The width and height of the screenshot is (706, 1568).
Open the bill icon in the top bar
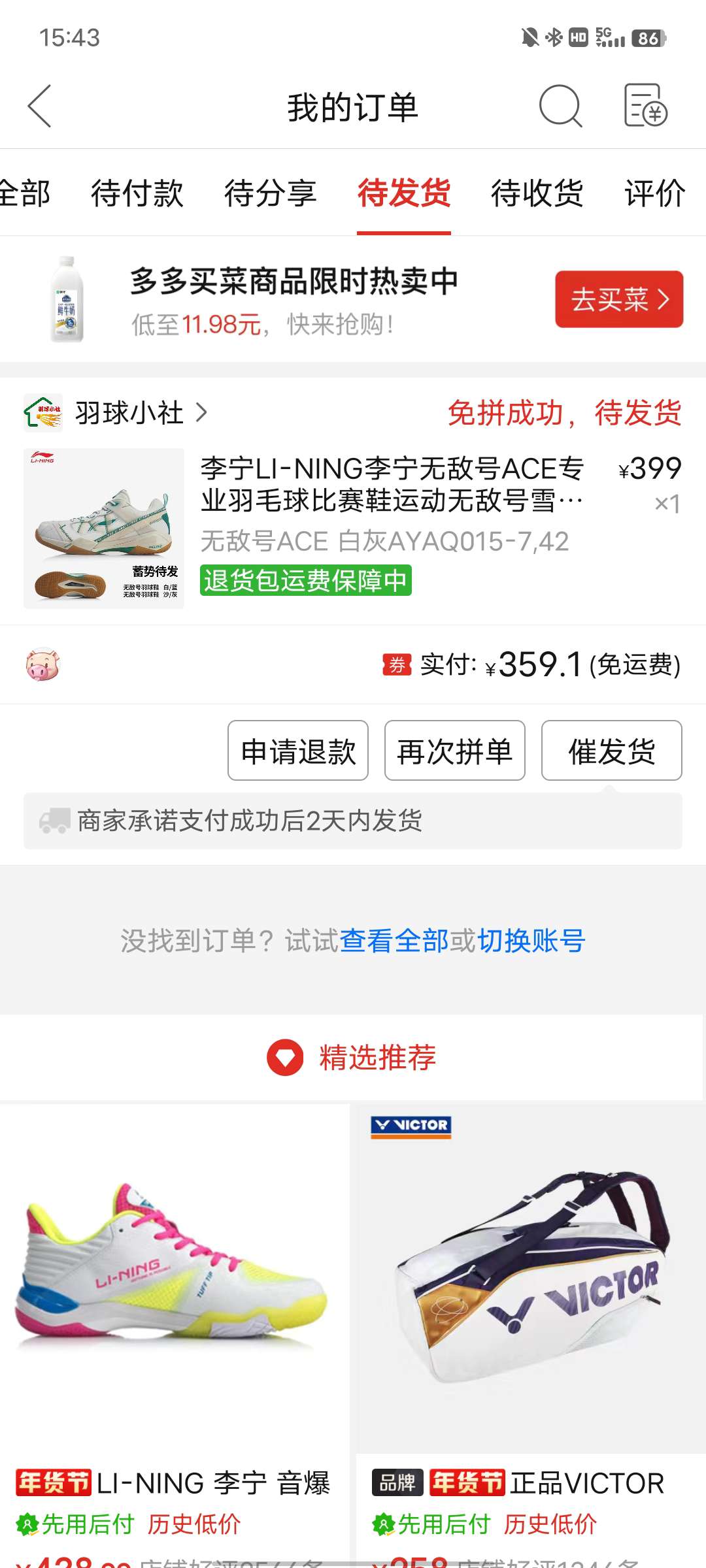[645, 106]
